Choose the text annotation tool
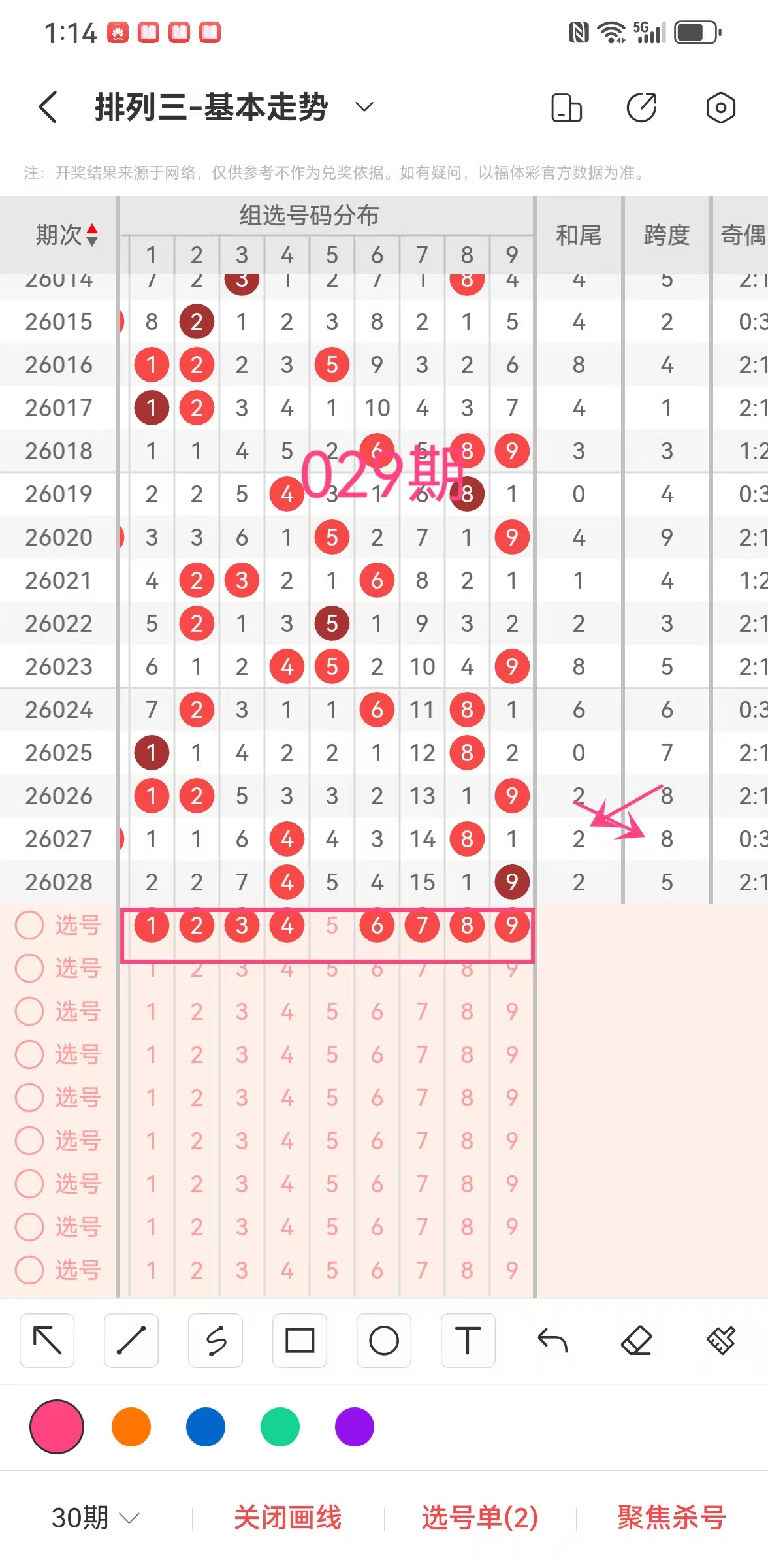This screenshot has height=1568, width=768. [x=468, y=1341]
